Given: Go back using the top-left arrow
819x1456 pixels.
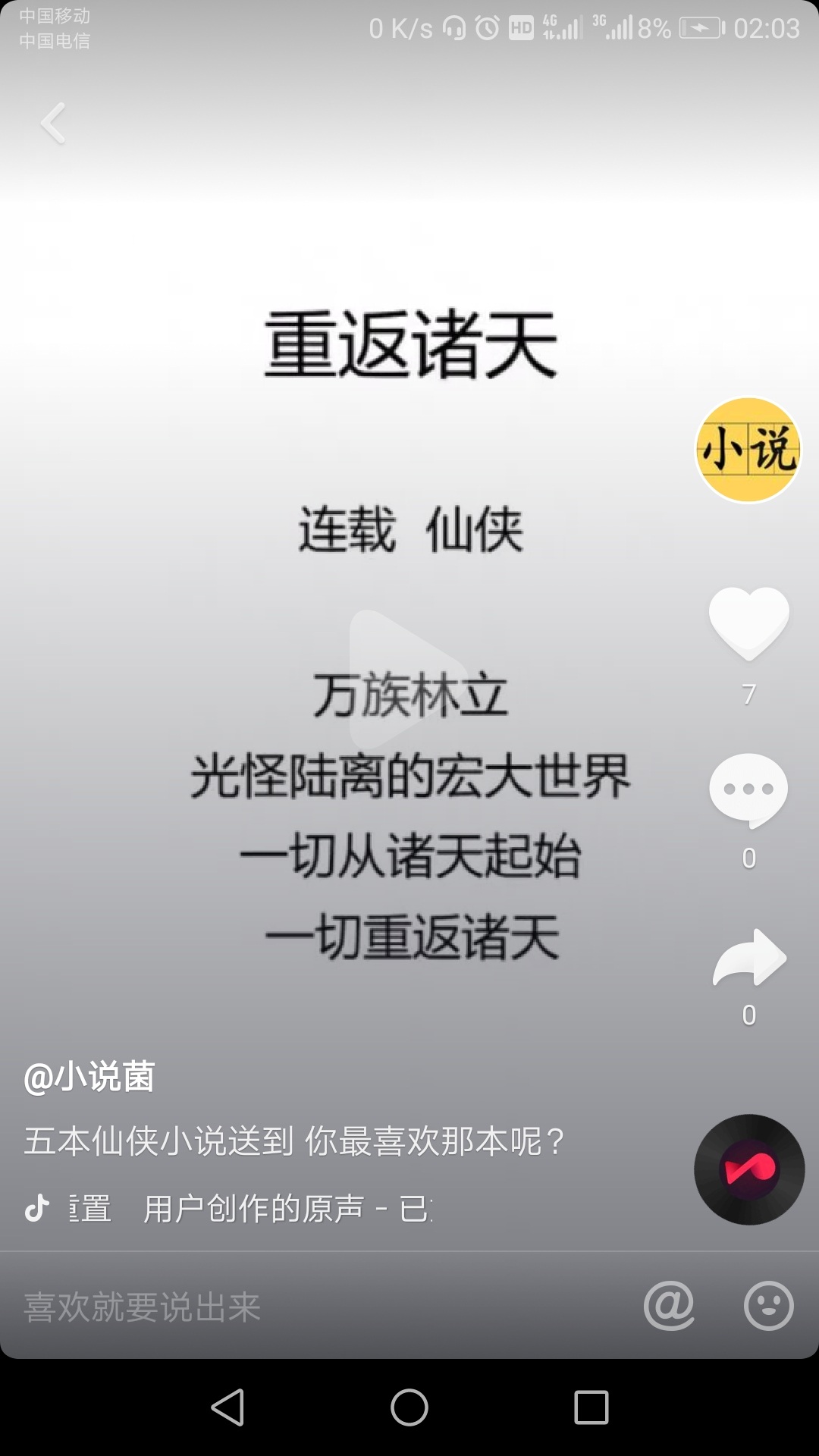Looking at the screenshot, I should [53, 123].
